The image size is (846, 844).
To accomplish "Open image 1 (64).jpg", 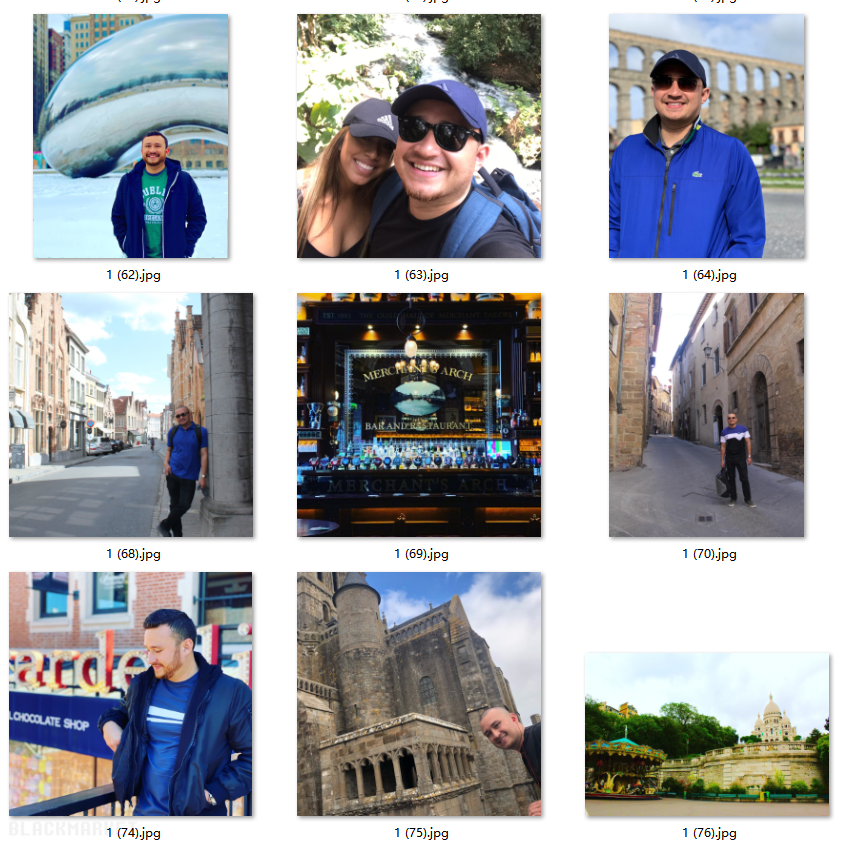I will 707,136.
